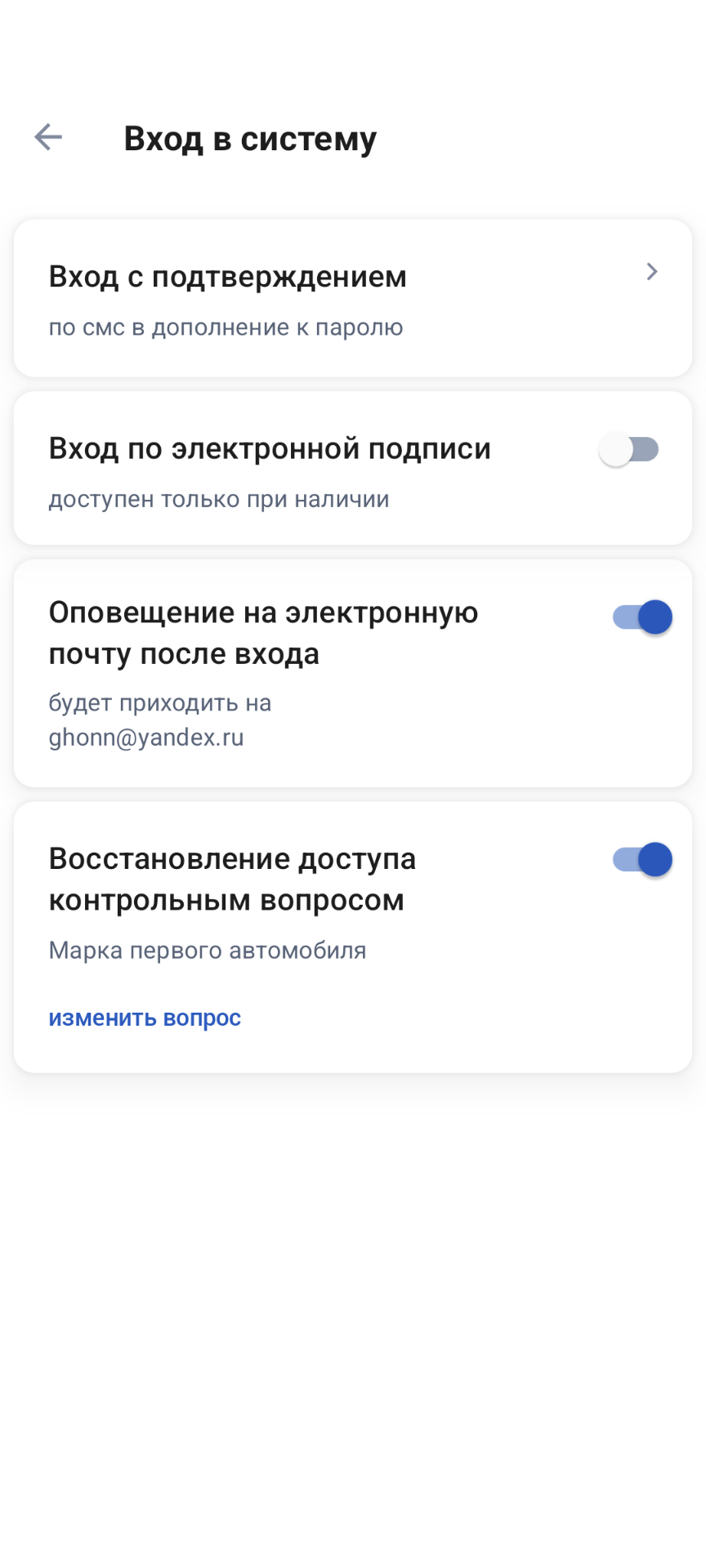Tap the изменить вопрос link
706x1568 pixels.
(x=145, y=1018)
